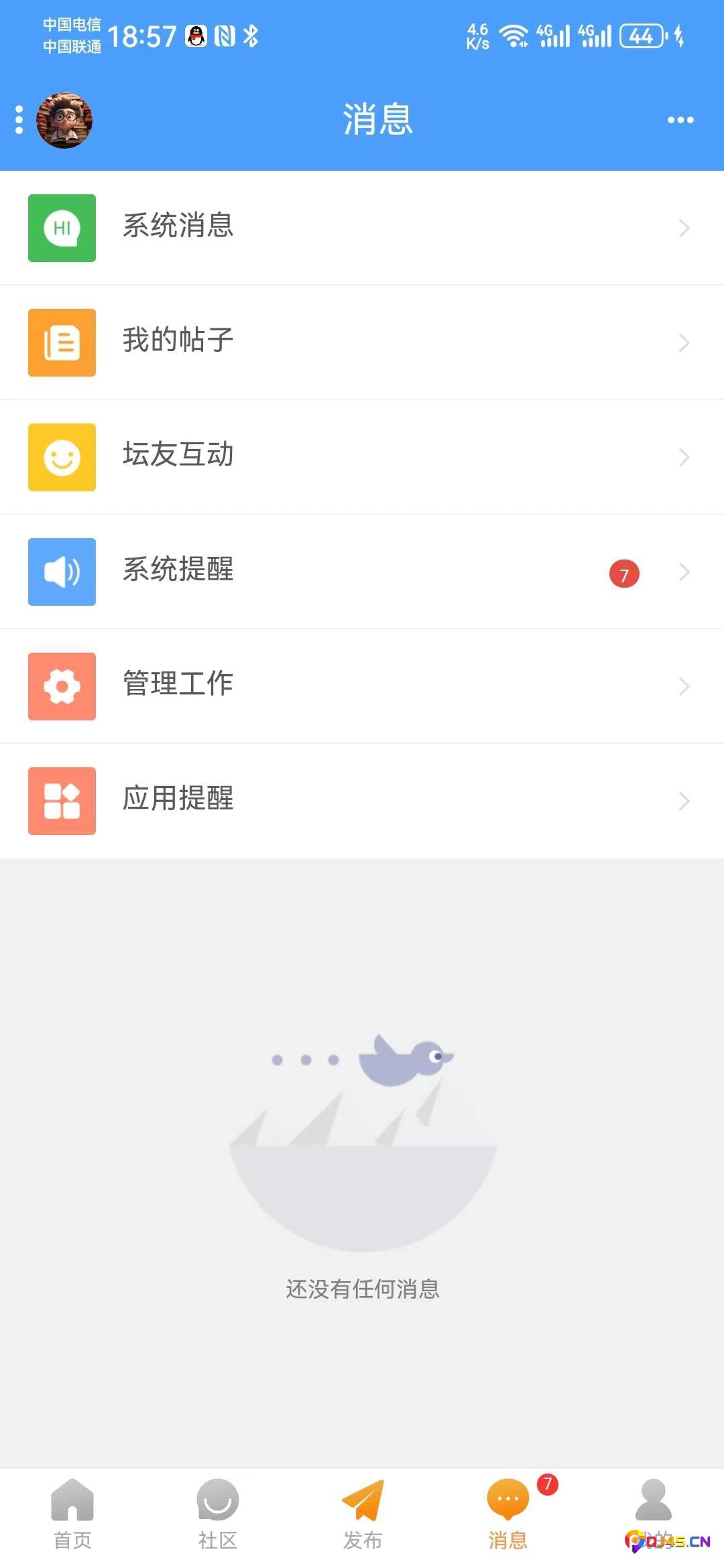Screen dimensions: 724x1568
Task: Select the yellow smiley 坛友互动 icon
Action: pyautogui.click(x=62, y=456)
